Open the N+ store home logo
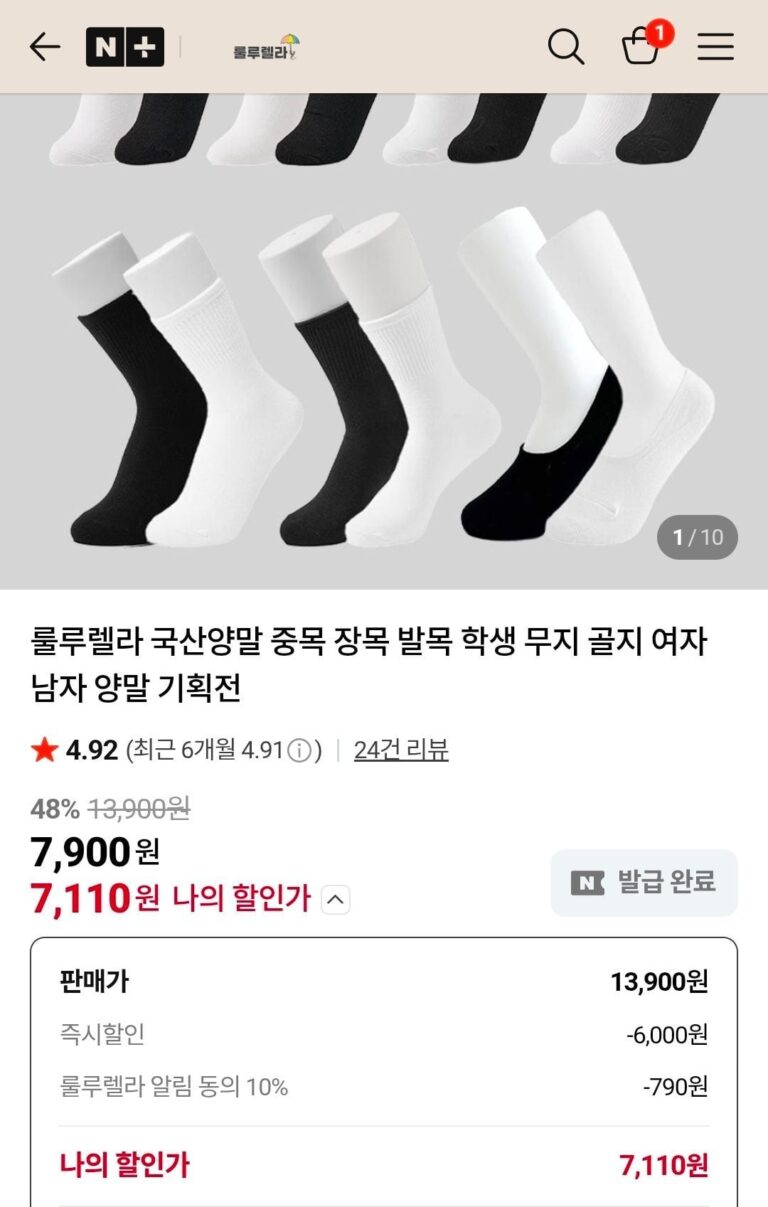The height and width of the screenshot is (1207, 768). (x=124, y=46)
